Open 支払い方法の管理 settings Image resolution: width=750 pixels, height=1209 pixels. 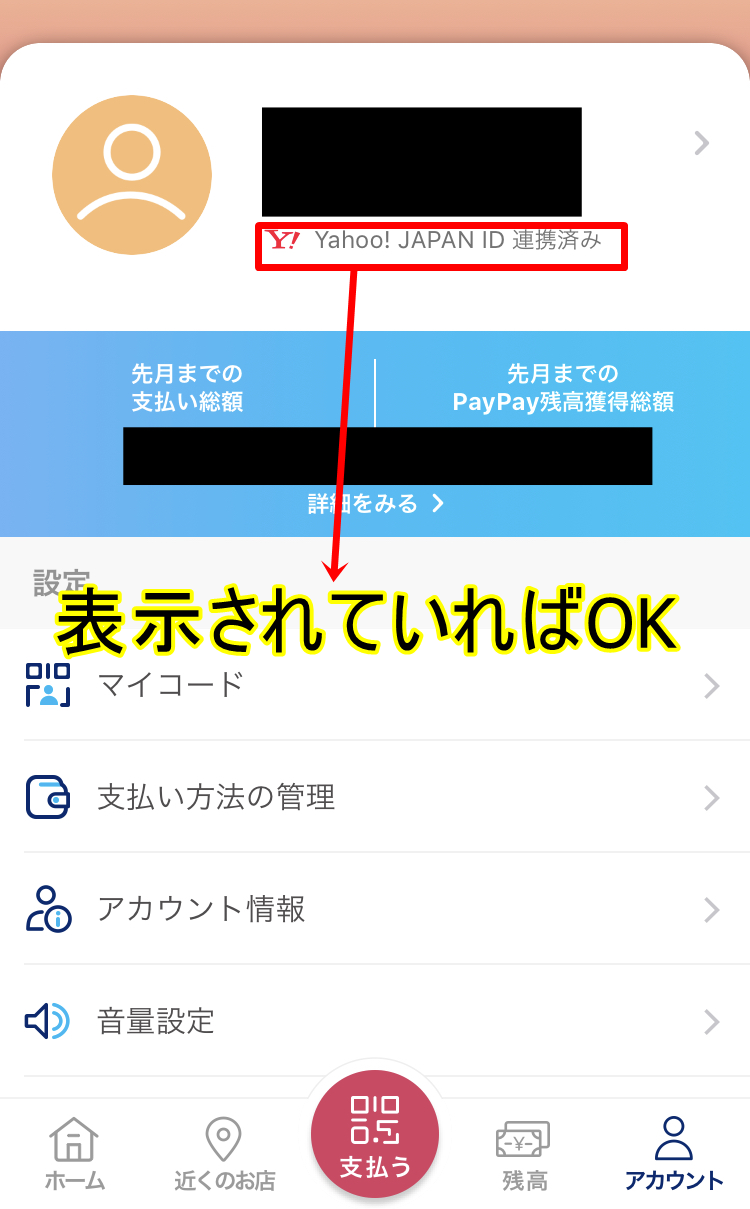[x=375, y=797]
